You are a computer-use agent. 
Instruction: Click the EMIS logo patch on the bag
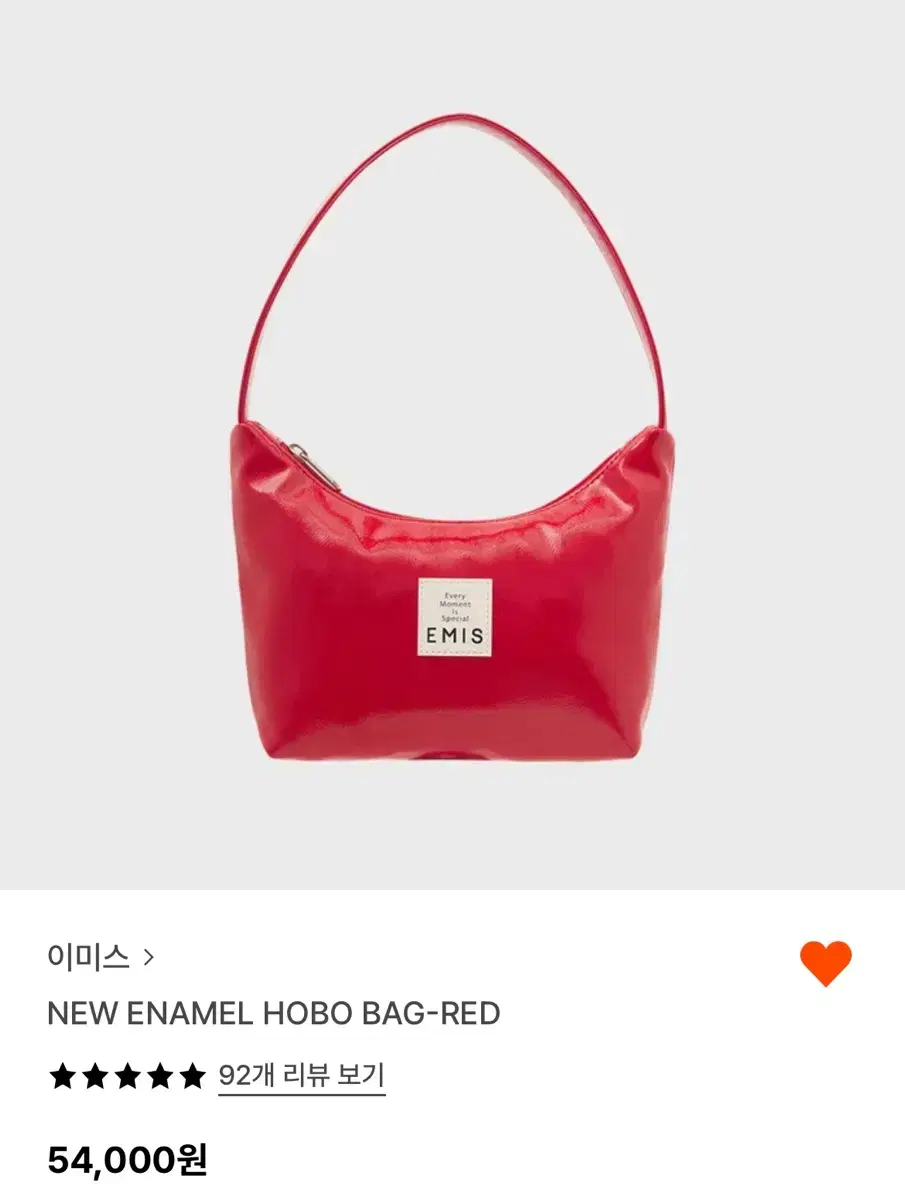453,616
